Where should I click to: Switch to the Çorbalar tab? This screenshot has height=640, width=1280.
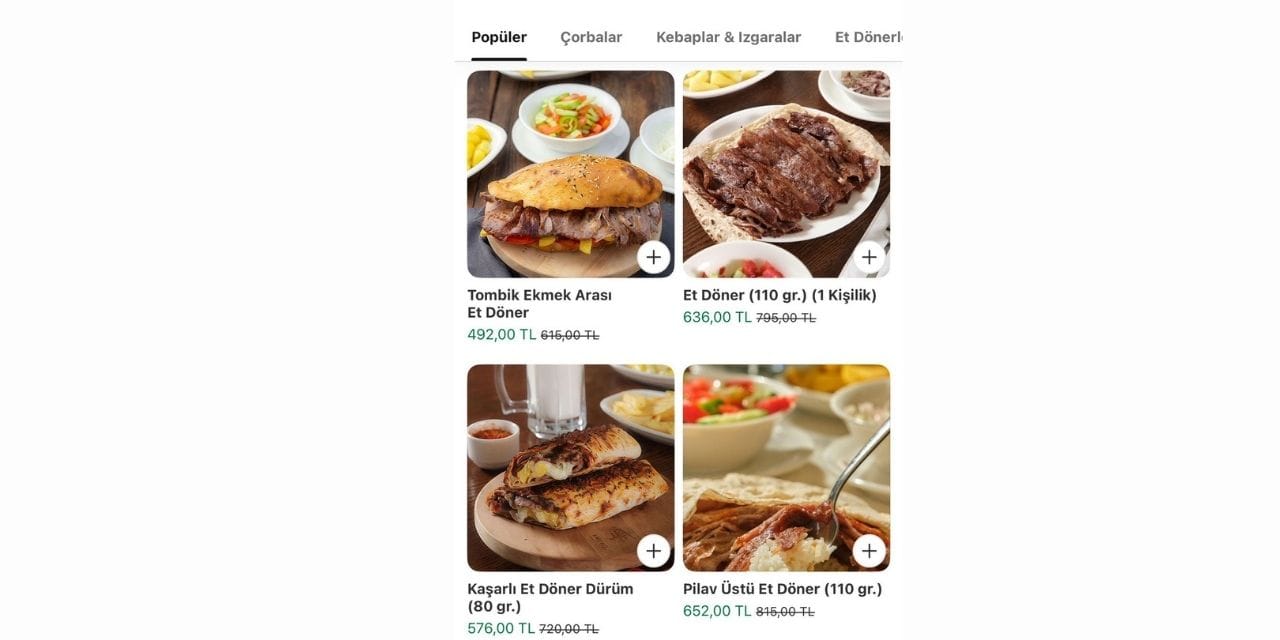(591, 37)
